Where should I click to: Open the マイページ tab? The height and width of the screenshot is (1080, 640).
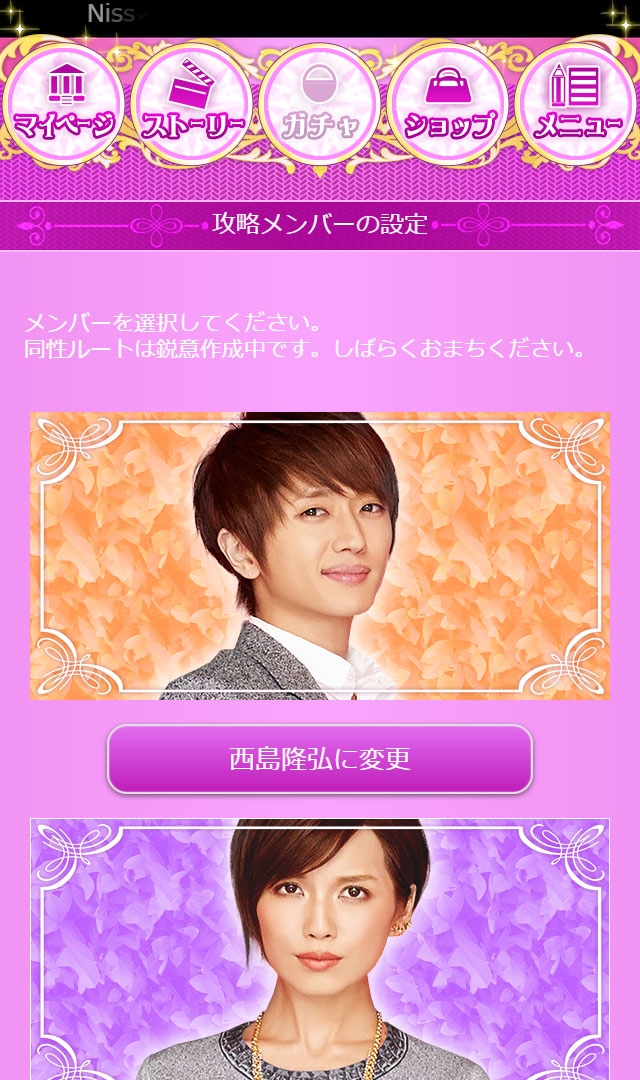(65, 103)
